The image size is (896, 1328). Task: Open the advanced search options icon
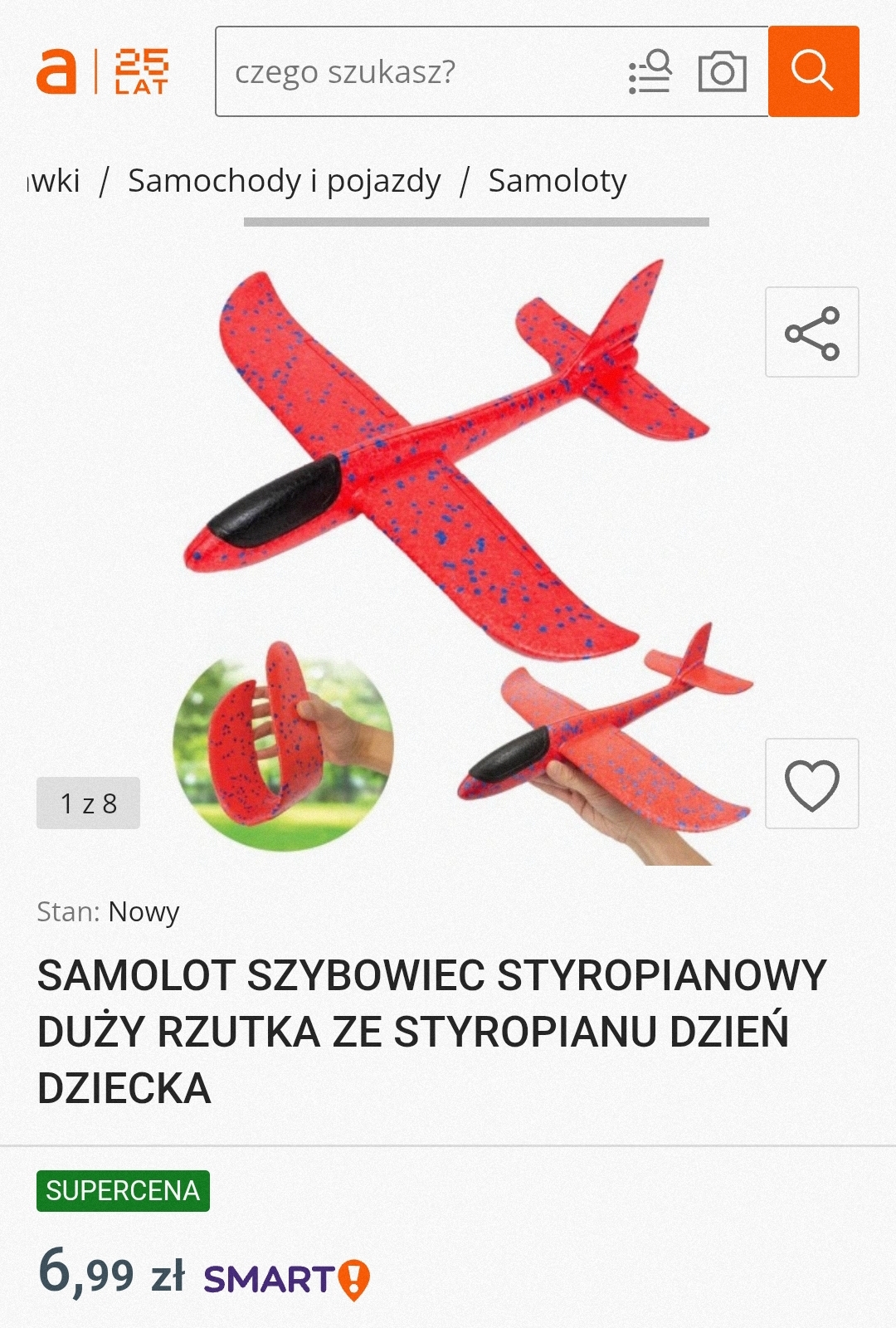pos(650,72)
